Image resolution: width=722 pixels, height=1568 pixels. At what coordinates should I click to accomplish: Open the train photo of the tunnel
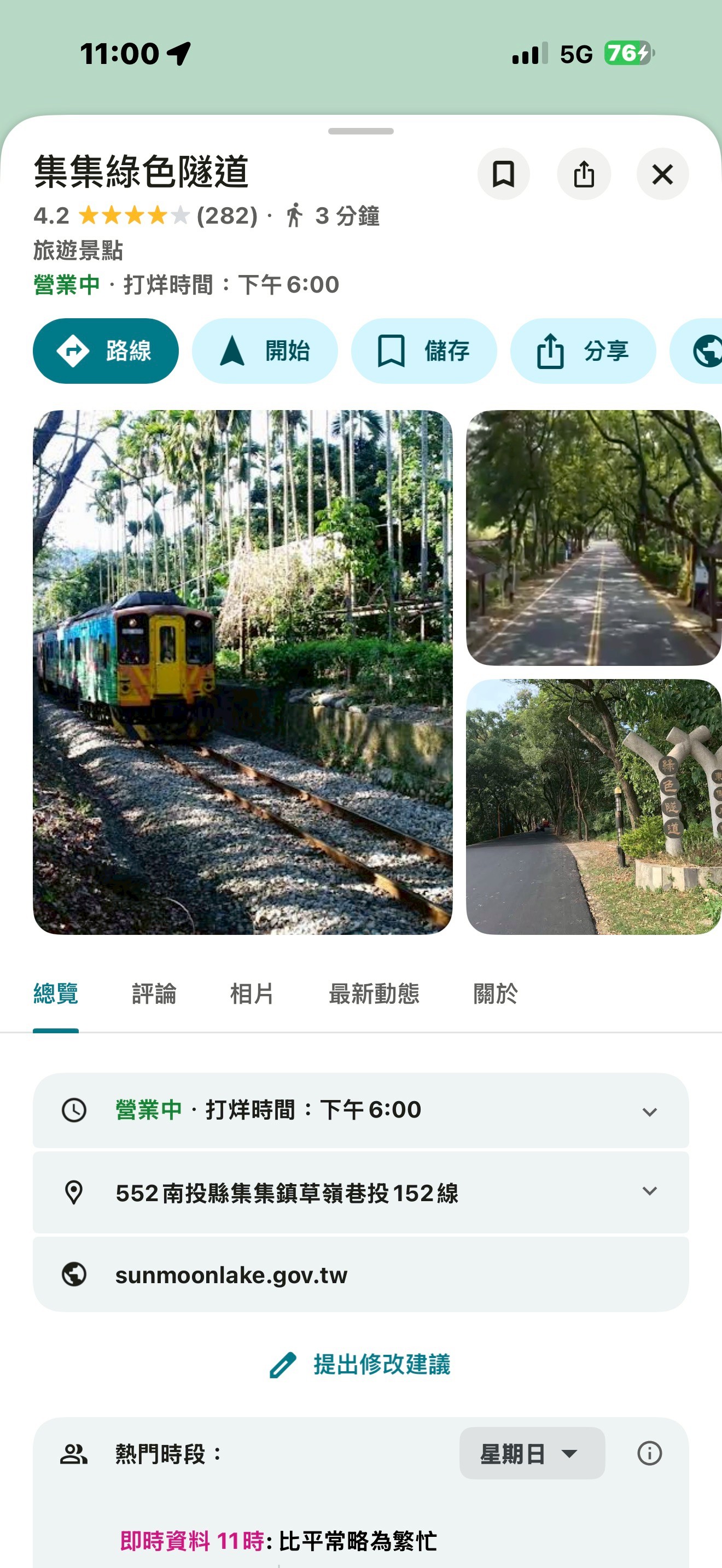click(242, 671)
